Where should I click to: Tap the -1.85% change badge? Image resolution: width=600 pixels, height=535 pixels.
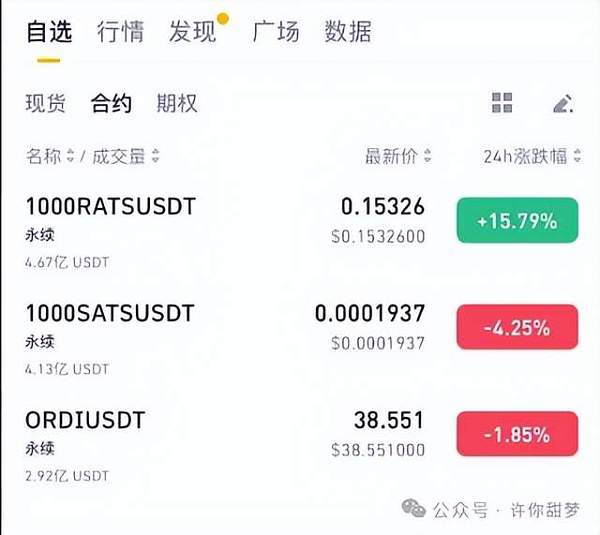(517, 435)
